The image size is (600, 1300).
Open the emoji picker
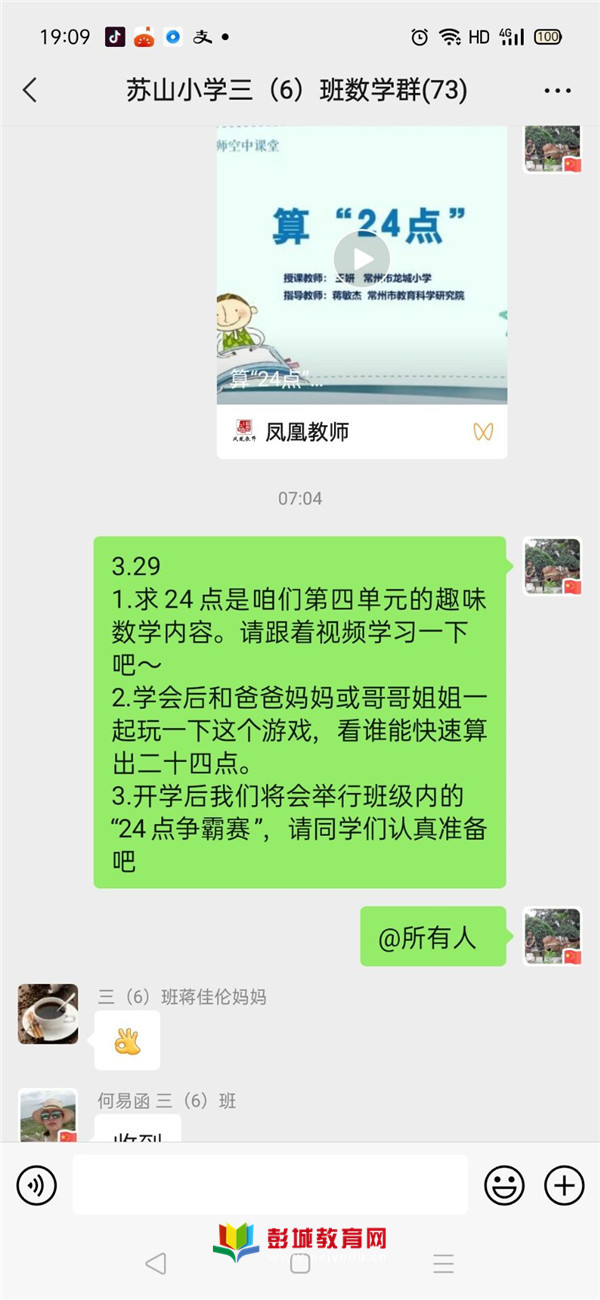coord(504,1186)
